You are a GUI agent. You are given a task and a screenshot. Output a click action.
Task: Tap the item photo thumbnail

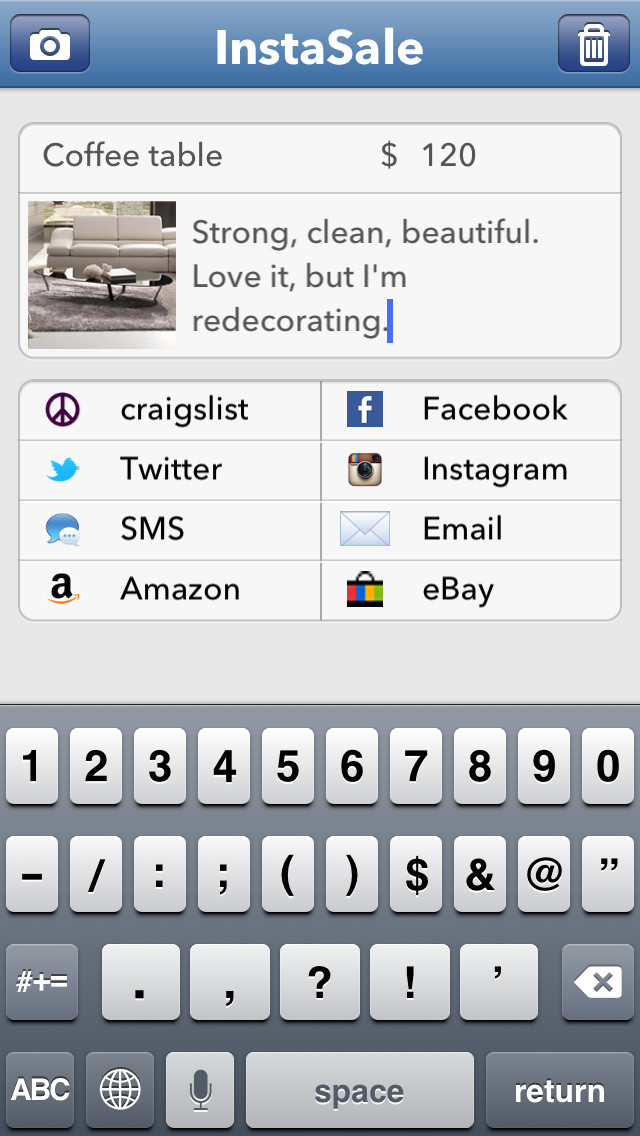(x=102, y=275)
